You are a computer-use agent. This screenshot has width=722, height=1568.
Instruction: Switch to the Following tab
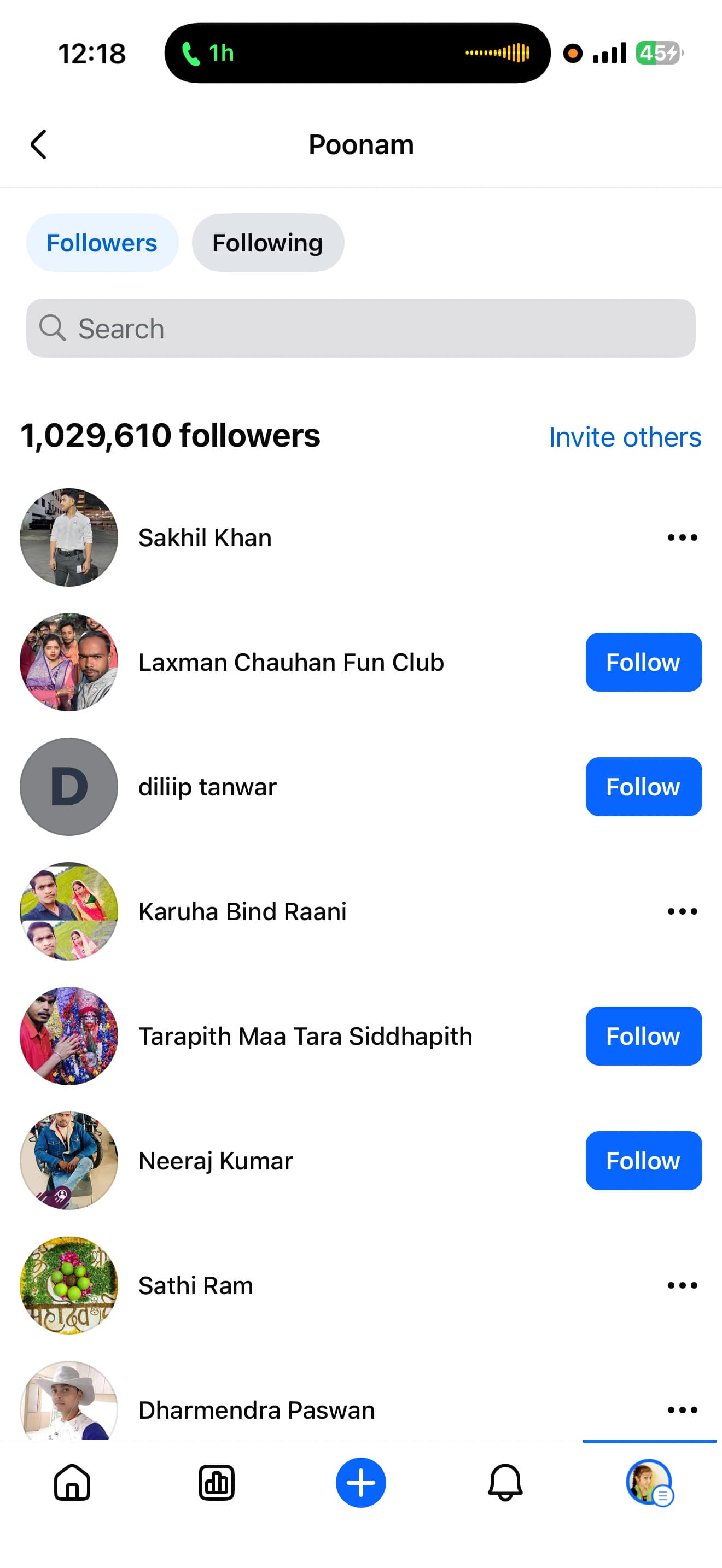point(268,243)
